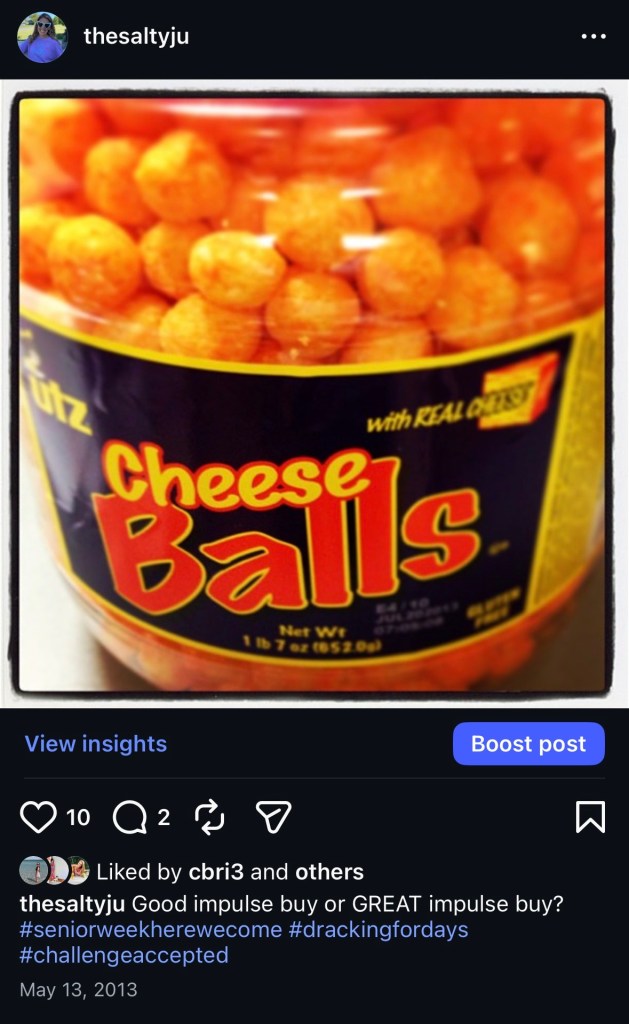Save this post with the bookmark
The image size is (629, 1024).
(590, 818)
